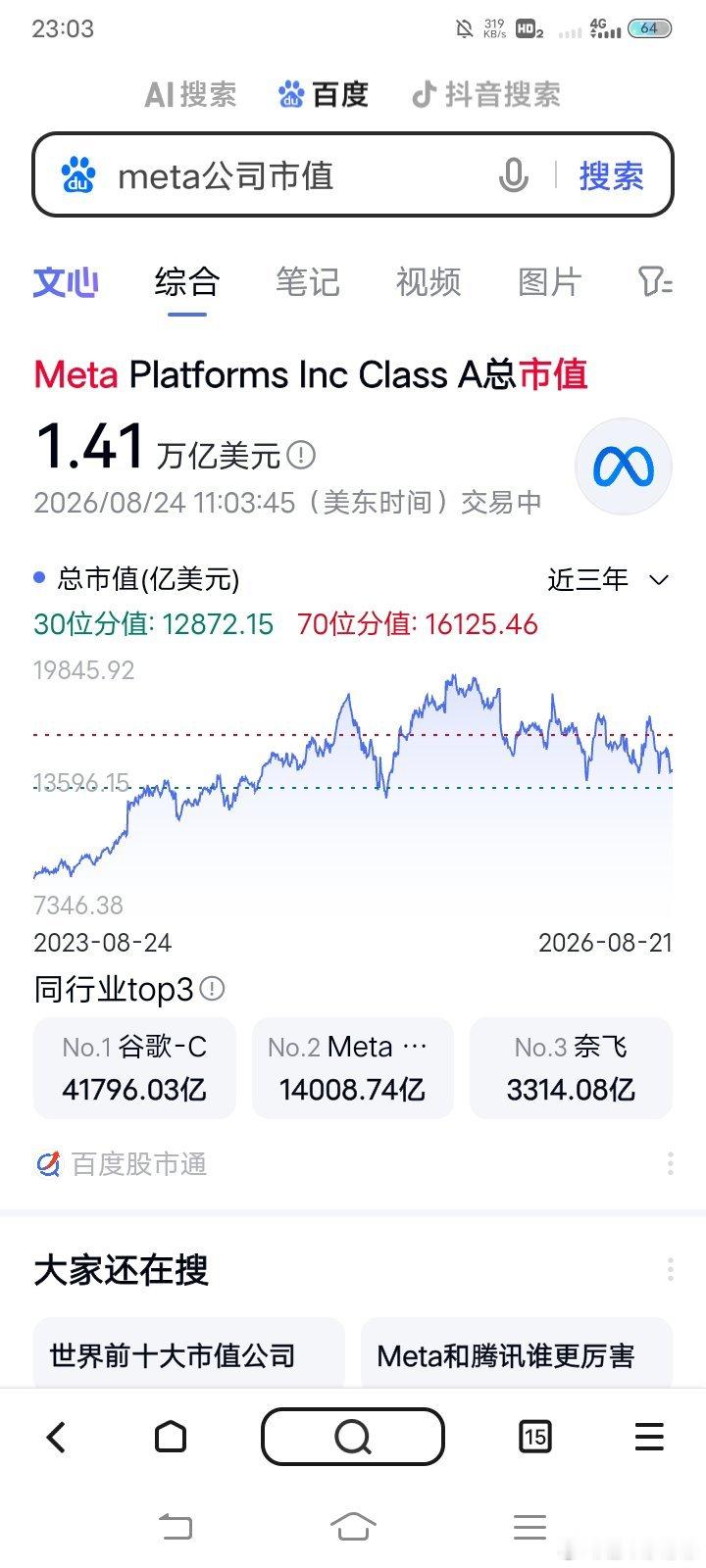Show info about 万亿美元 market cap
The image size is (706, 1568).
point(301,455)
